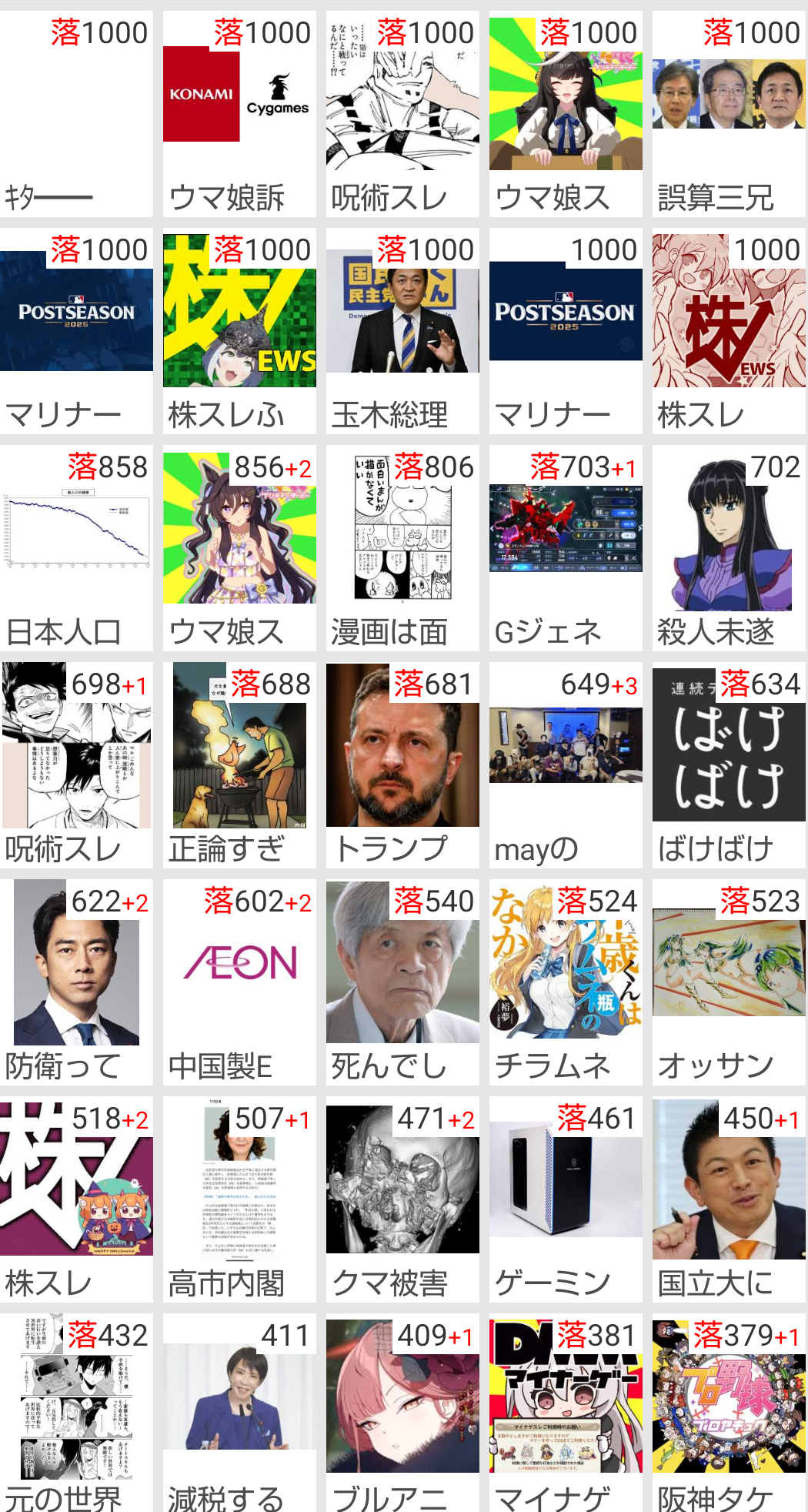Screen dimensions: 808x1512
Task: Open the 国立大に thread
Action: tap(728, 1199)
